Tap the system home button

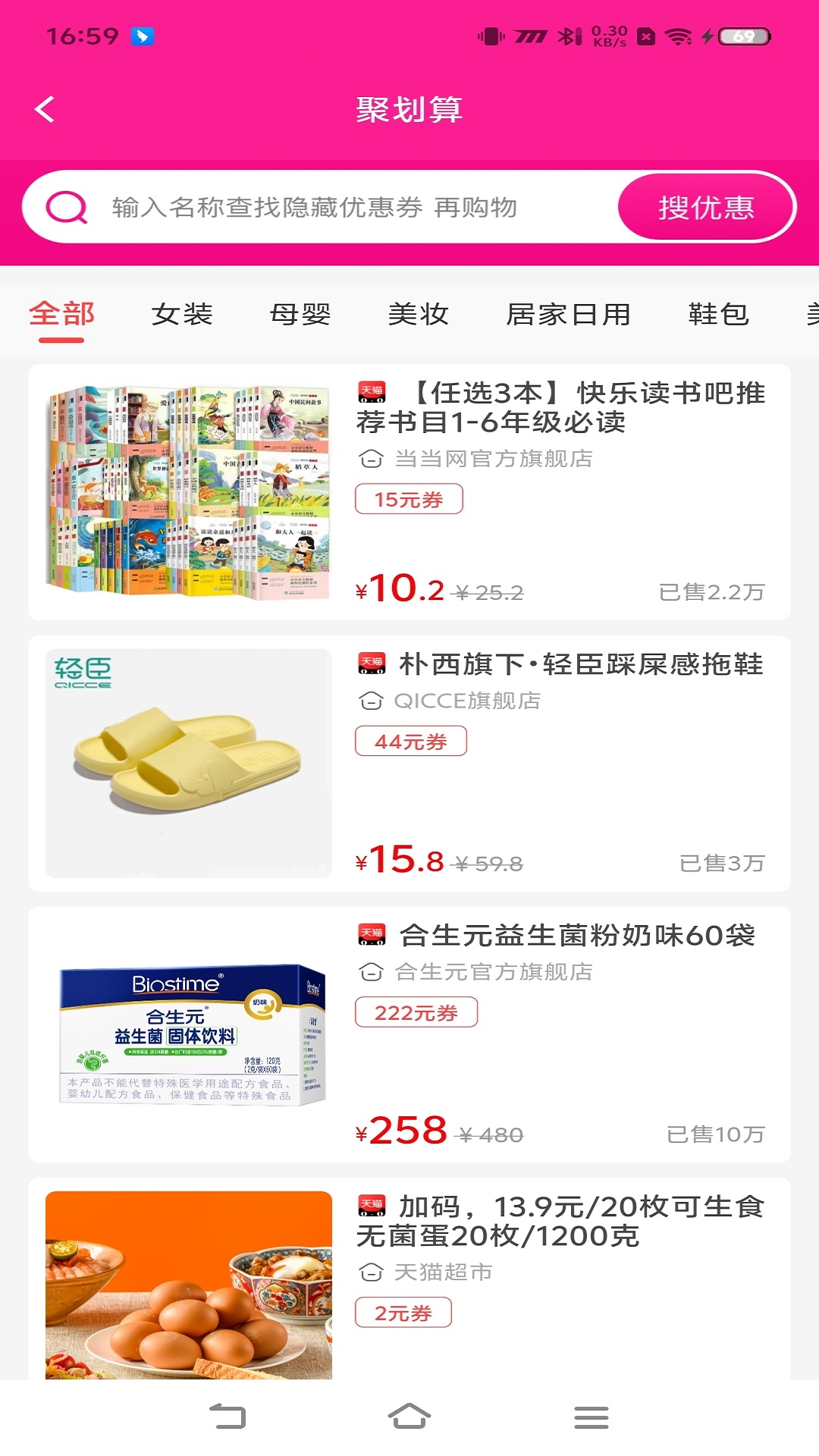point(409,1417)
